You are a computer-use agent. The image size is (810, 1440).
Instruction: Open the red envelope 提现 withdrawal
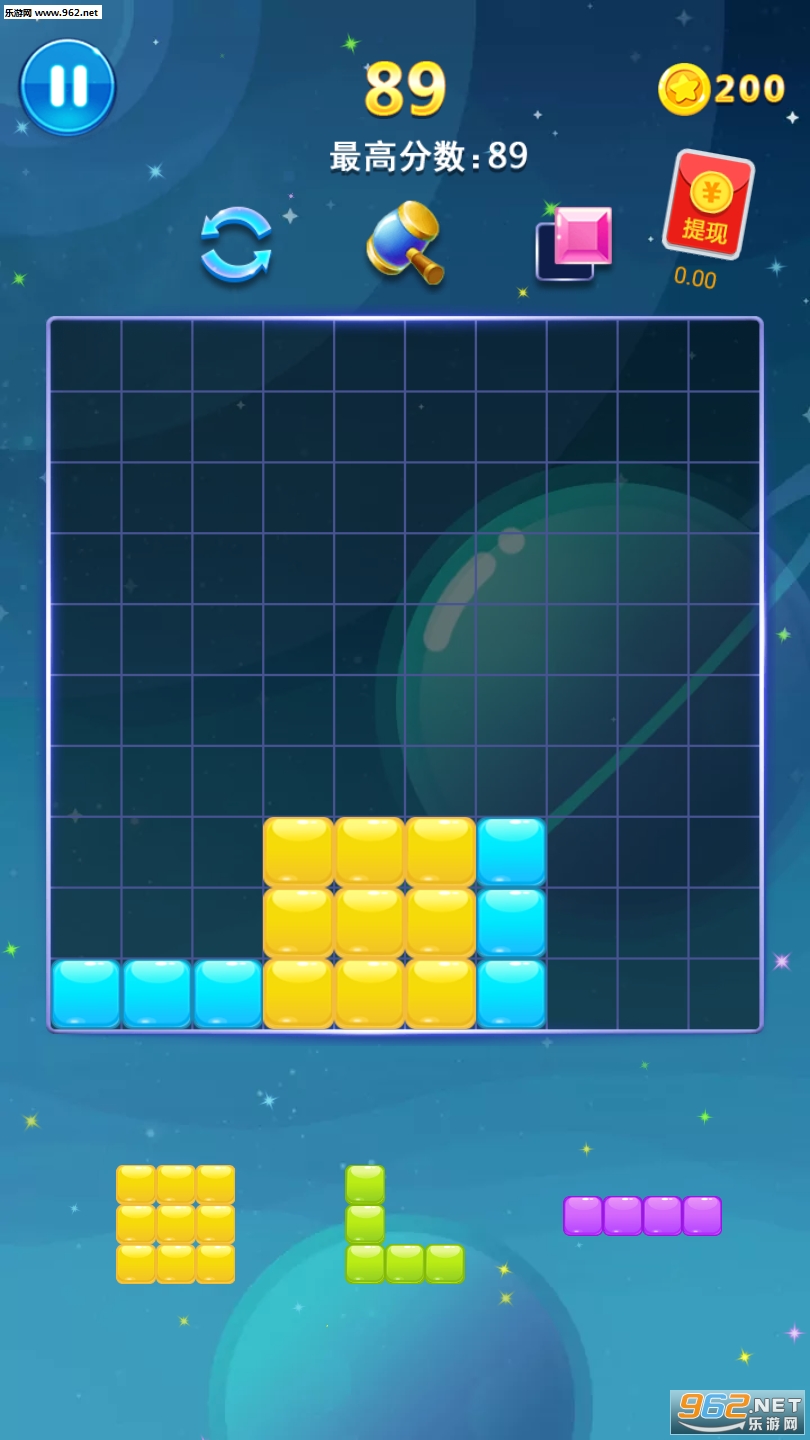(x=708, y=207)
